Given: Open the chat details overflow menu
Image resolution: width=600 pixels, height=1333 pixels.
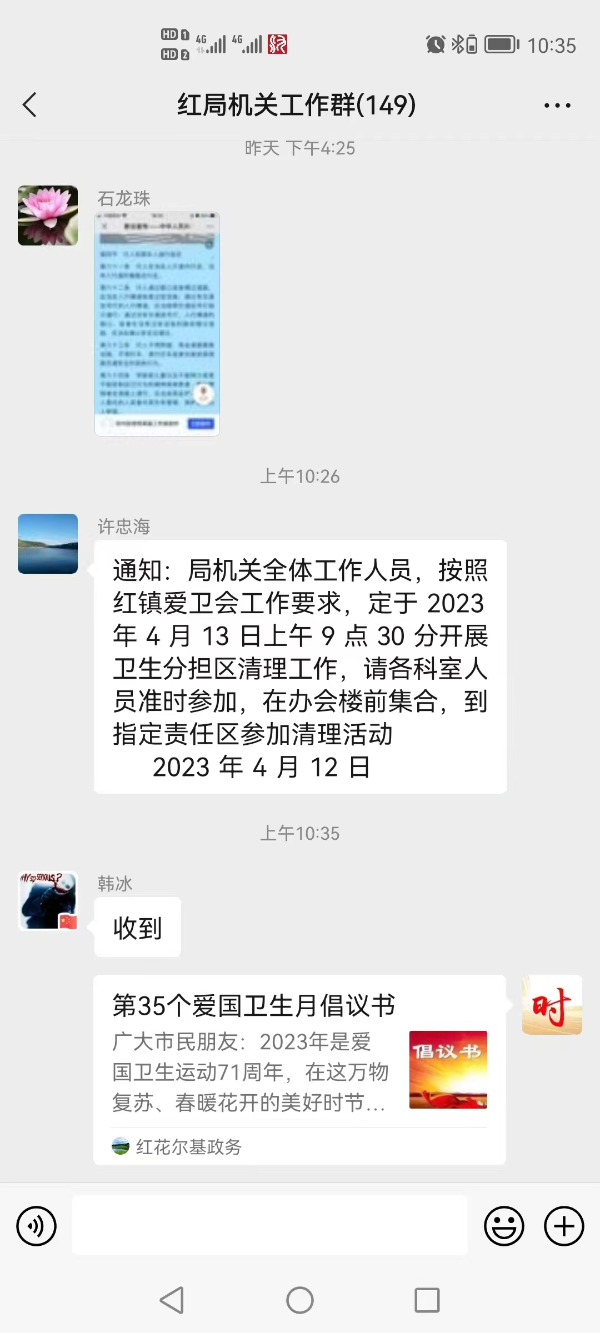Looking at the screenshot, I should [557, 105].
